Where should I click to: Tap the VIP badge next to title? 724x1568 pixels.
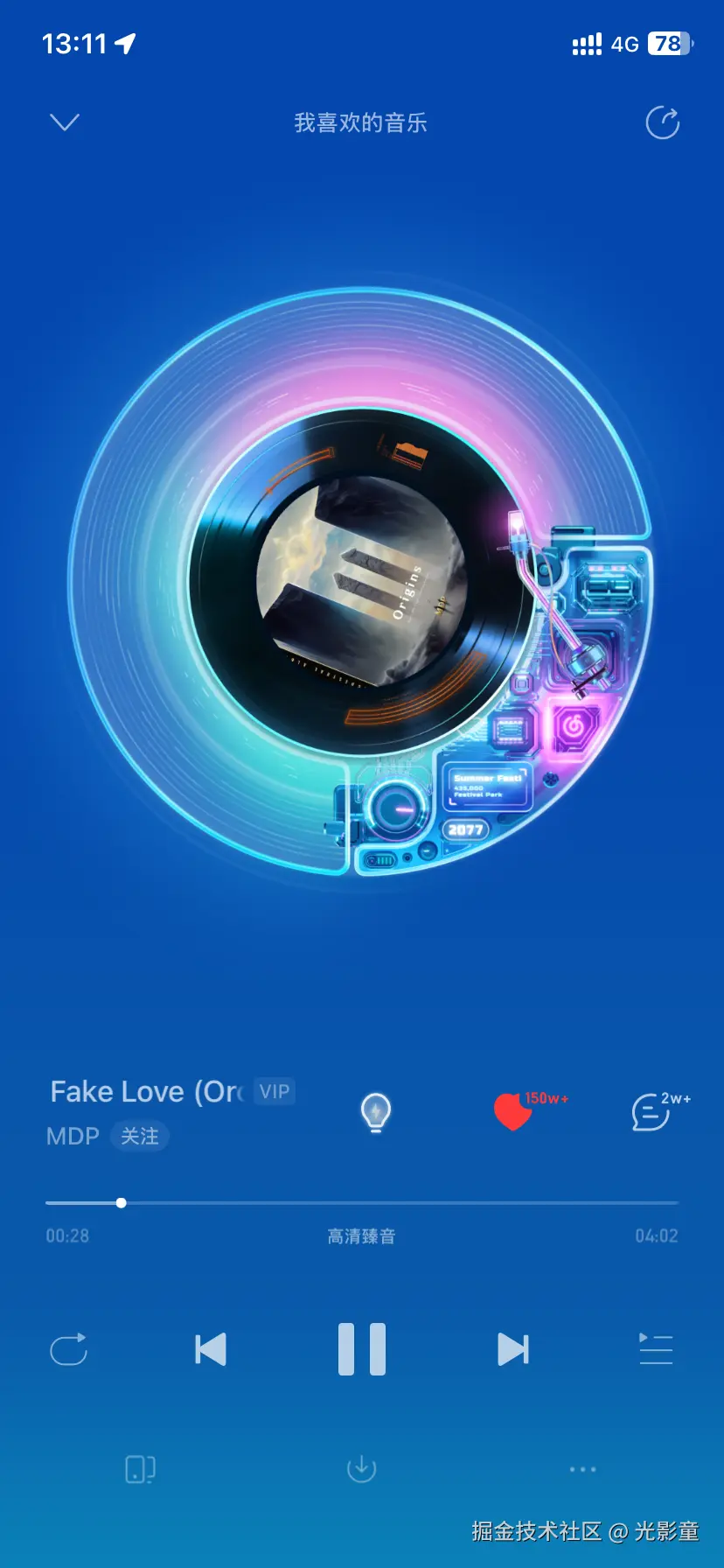coord(275,1092)
